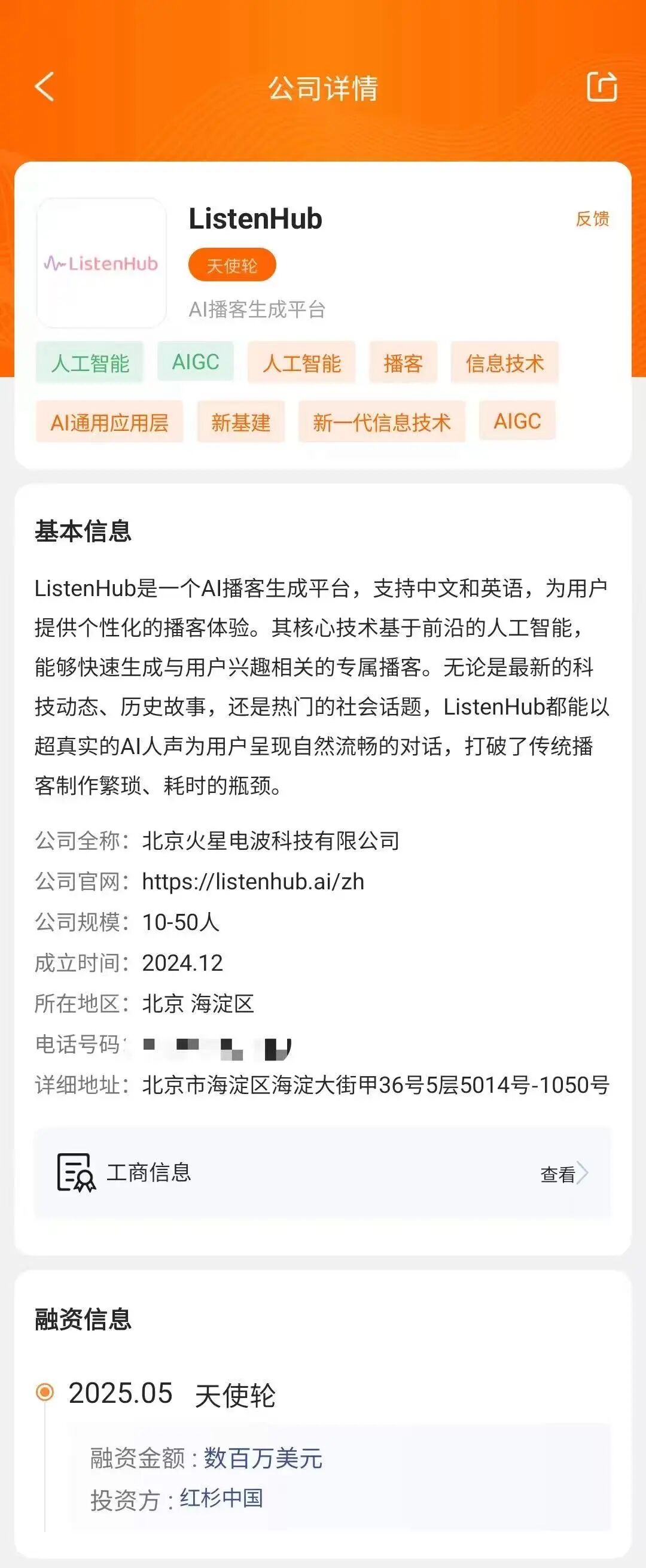Tap the AIGC green tag
Viewport: 646px width, 1568px height.
195,361
